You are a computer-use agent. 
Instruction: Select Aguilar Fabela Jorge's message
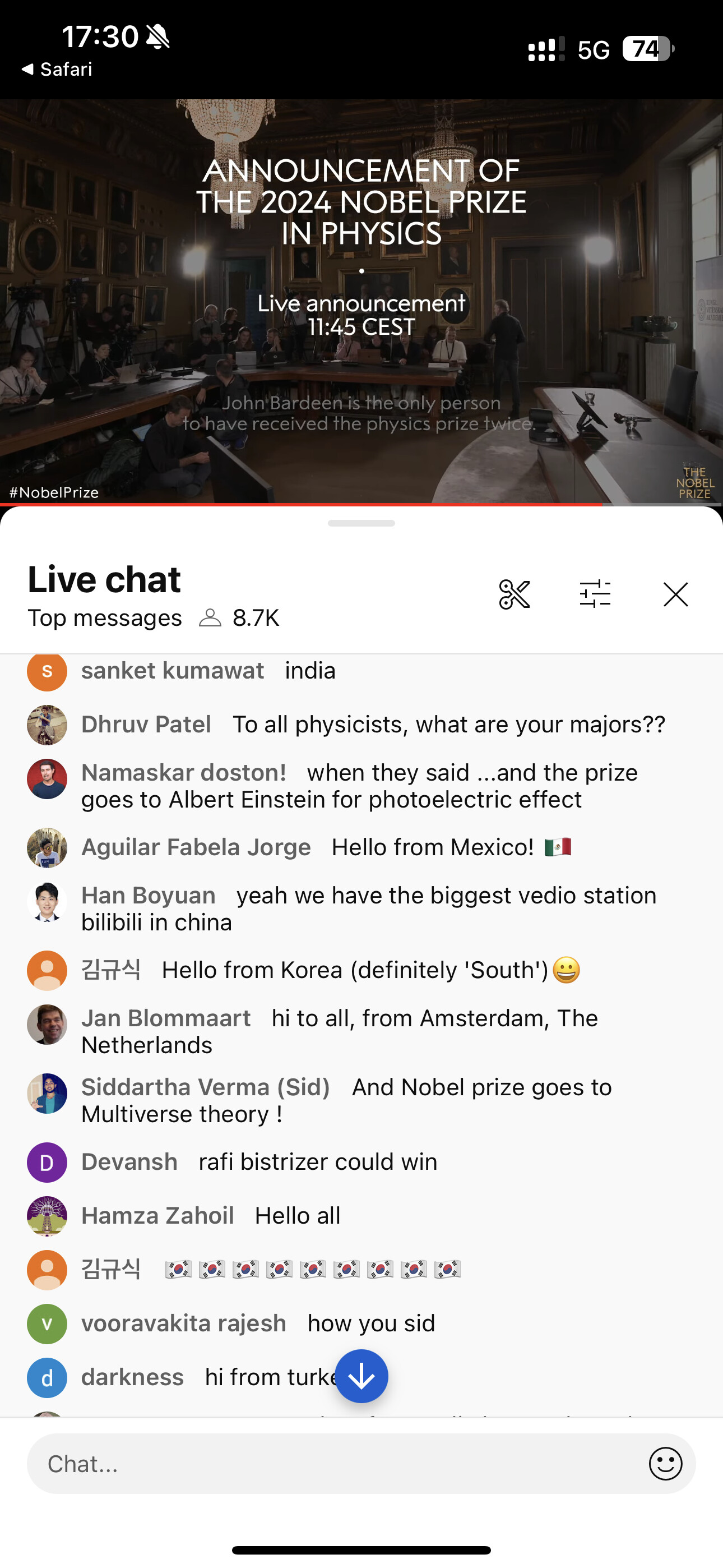[432, 847]
